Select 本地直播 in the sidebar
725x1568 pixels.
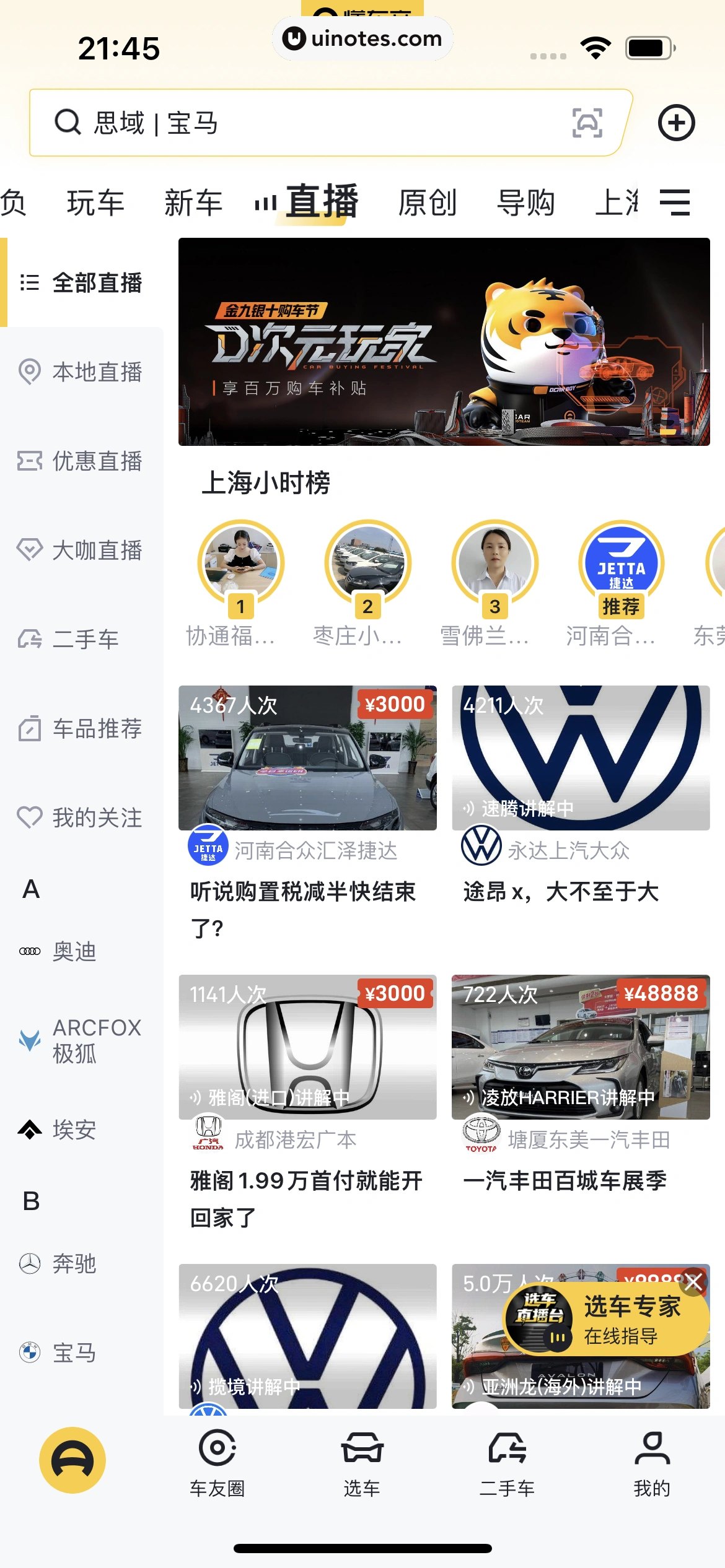click(82, 372)
